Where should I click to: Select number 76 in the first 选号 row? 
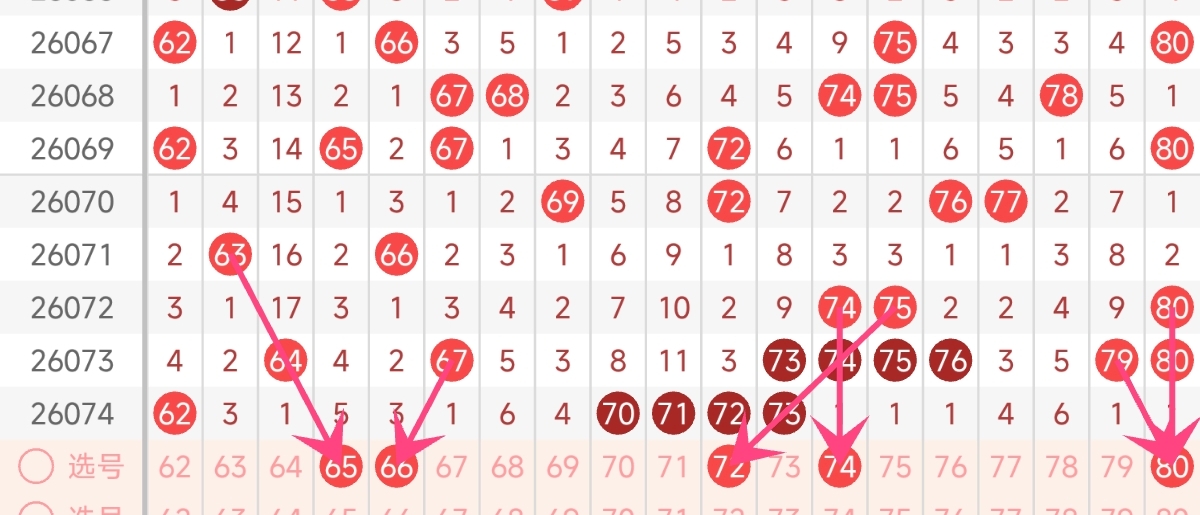tap(950, 467)
